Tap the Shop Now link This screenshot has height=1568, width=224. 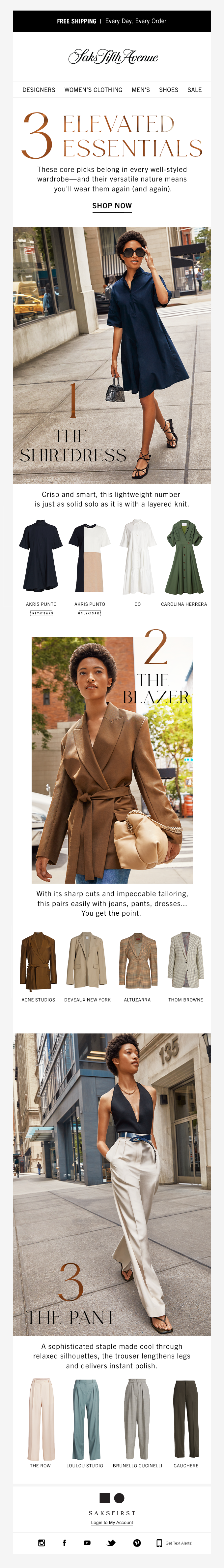click(x=112, y=206)
